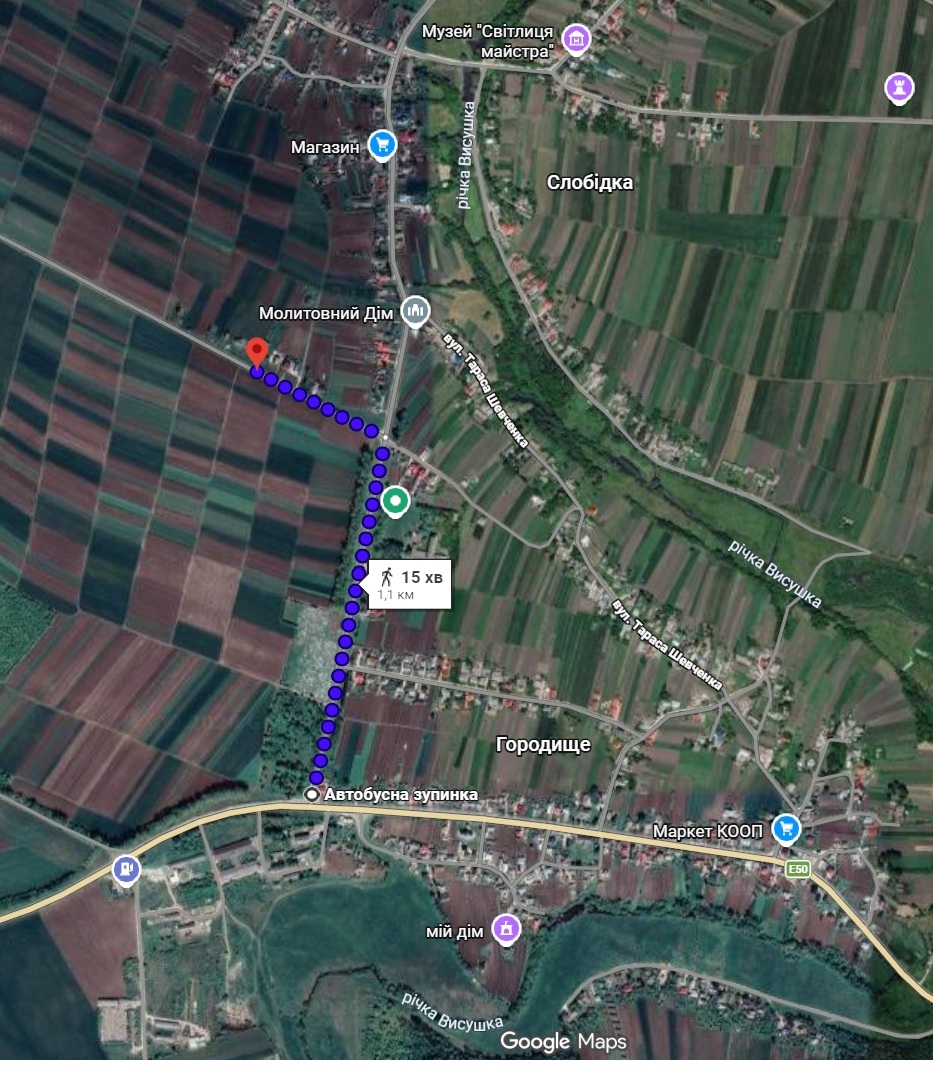Tap the Молитовний Дім place marker
Viewport: 933px width, 1067px height.
click(415, 312)
